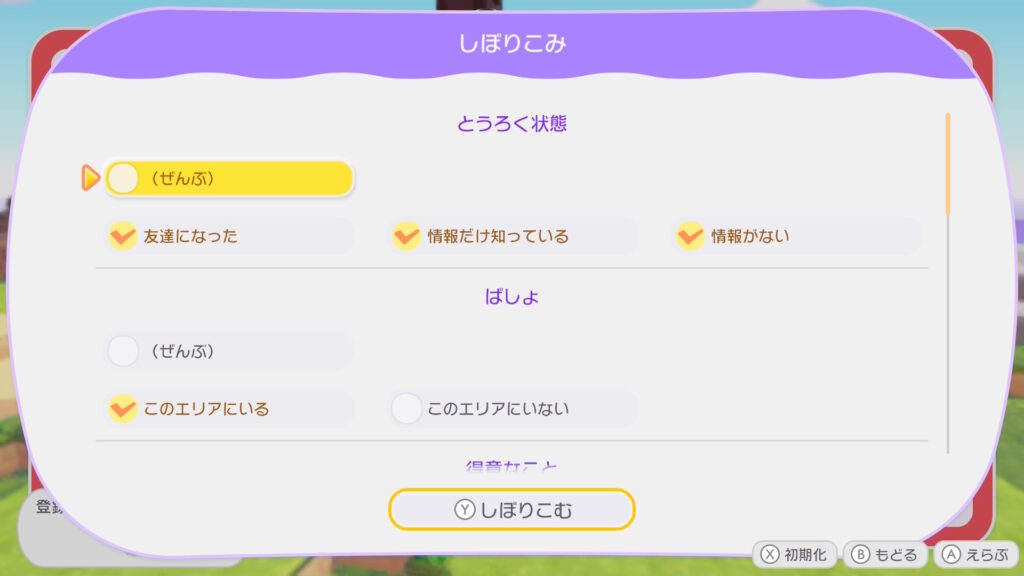Reset filters with the 初期化 button
This screenshot has height=576, width=1024.
point(794,555)
